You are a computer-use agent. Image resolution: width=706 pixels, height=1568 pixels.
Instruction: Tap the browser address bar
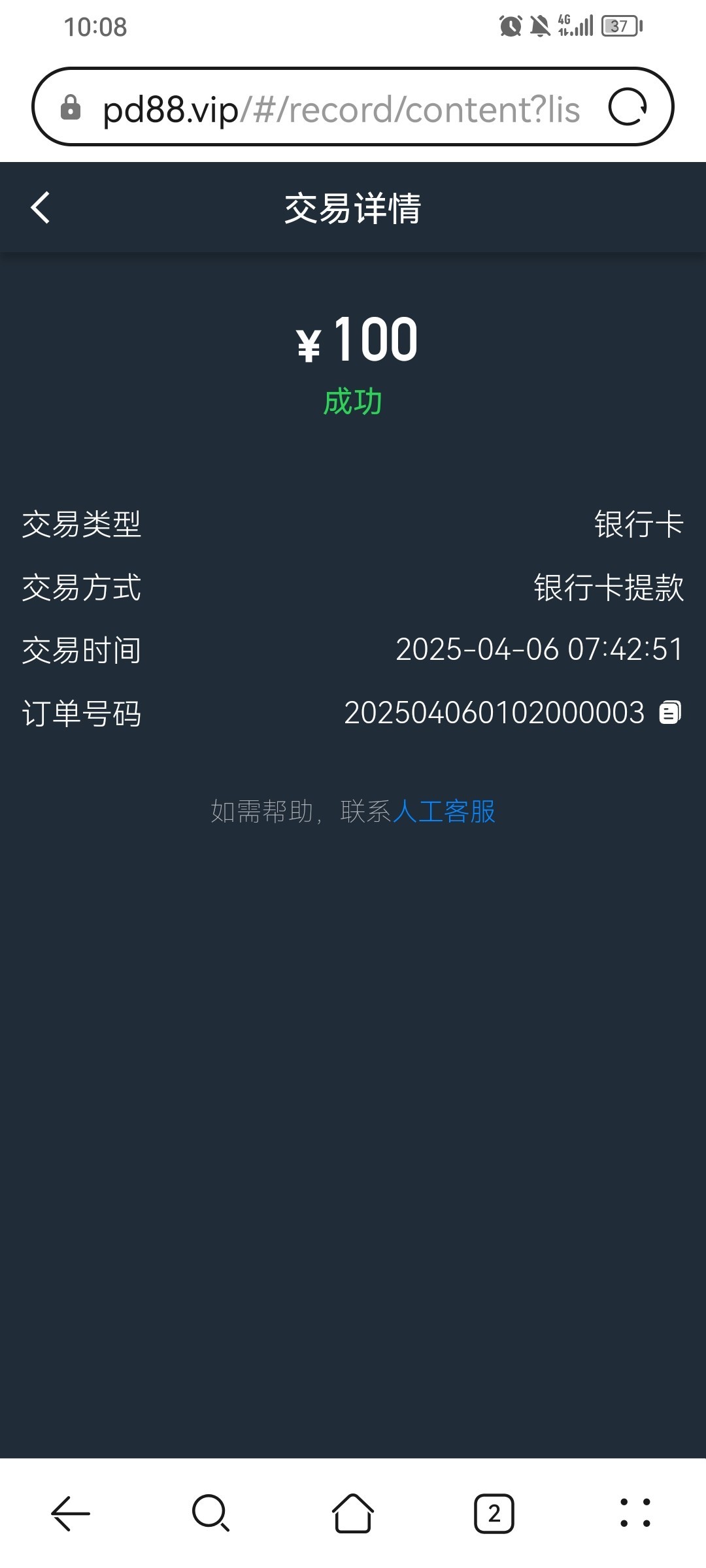(x=340, y=108)
